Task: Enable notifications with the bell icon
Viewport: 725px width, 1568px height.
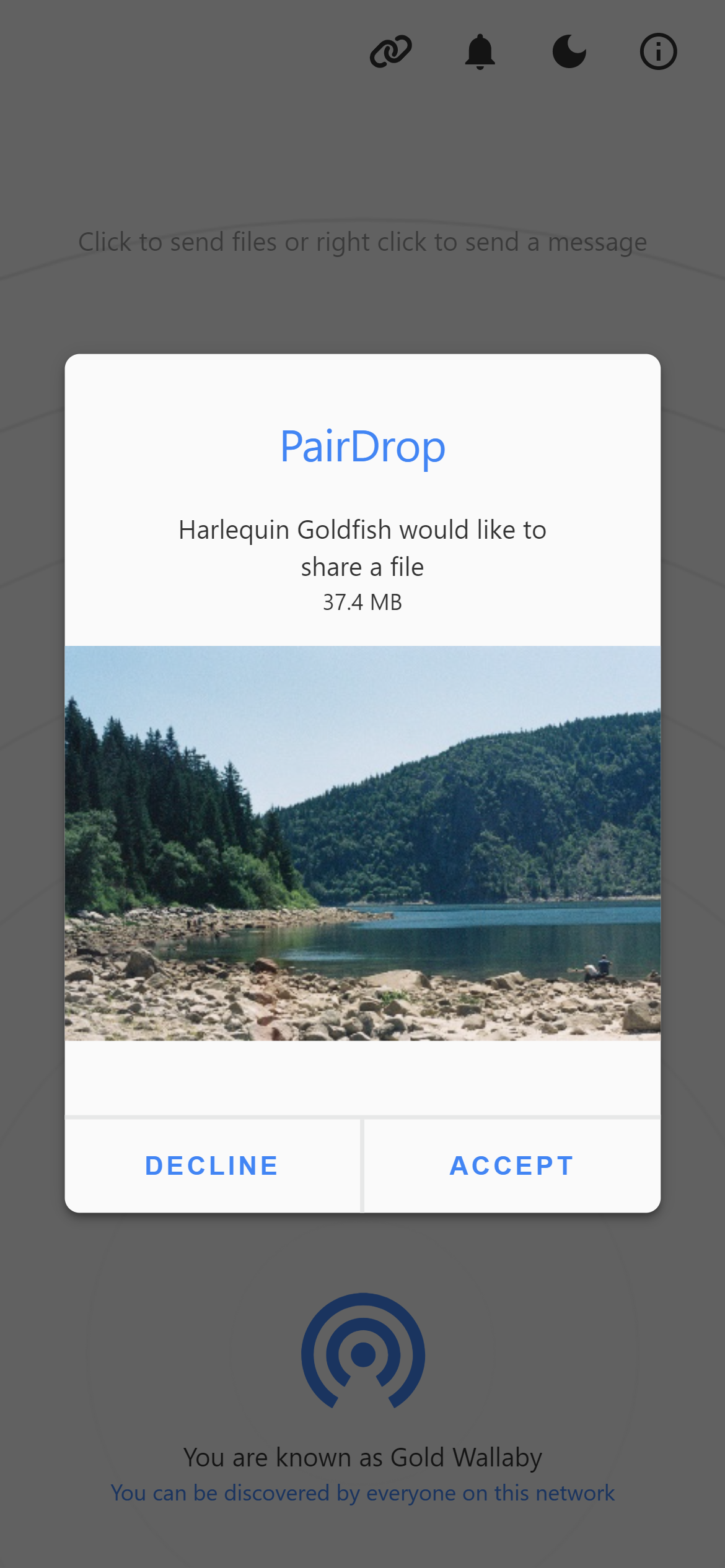Action: (x=480, y=51)
